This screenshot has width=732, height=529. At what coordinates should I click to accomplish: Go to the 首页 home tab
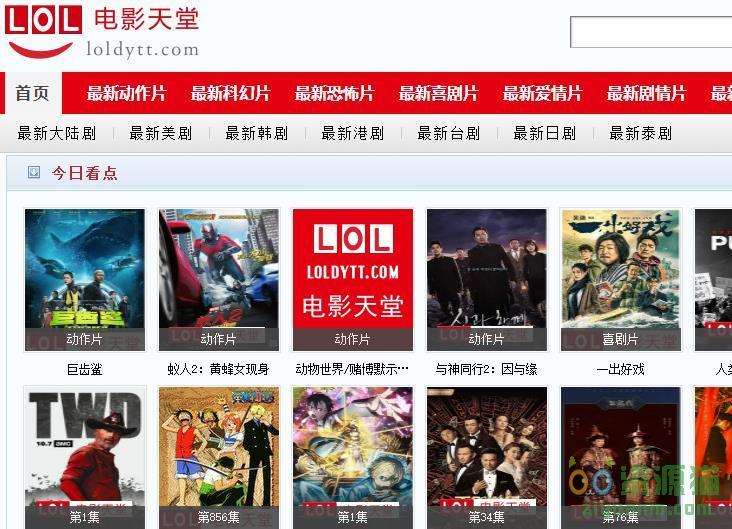click(x=32, y=94)
